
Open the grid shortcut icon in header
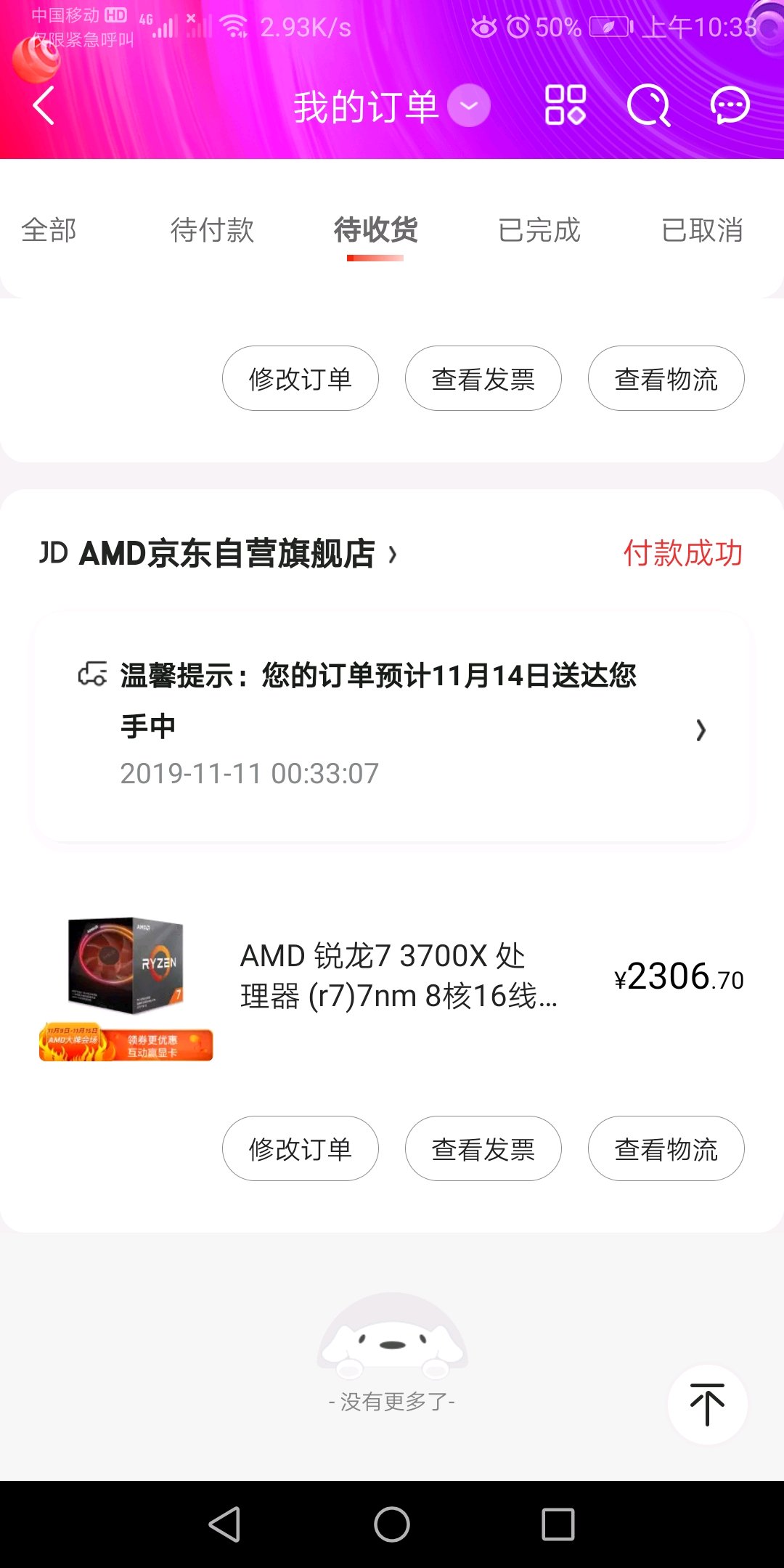point(565,106)
